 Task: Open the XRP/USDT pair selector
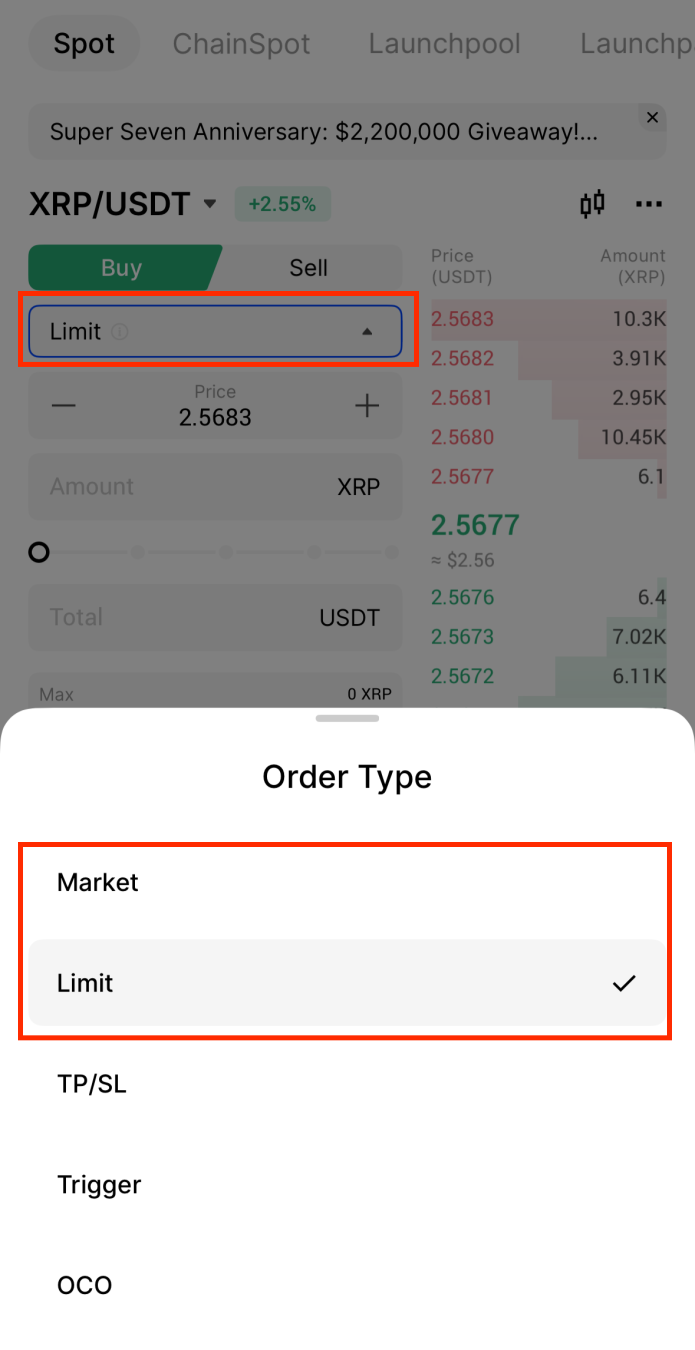point(123,204)
